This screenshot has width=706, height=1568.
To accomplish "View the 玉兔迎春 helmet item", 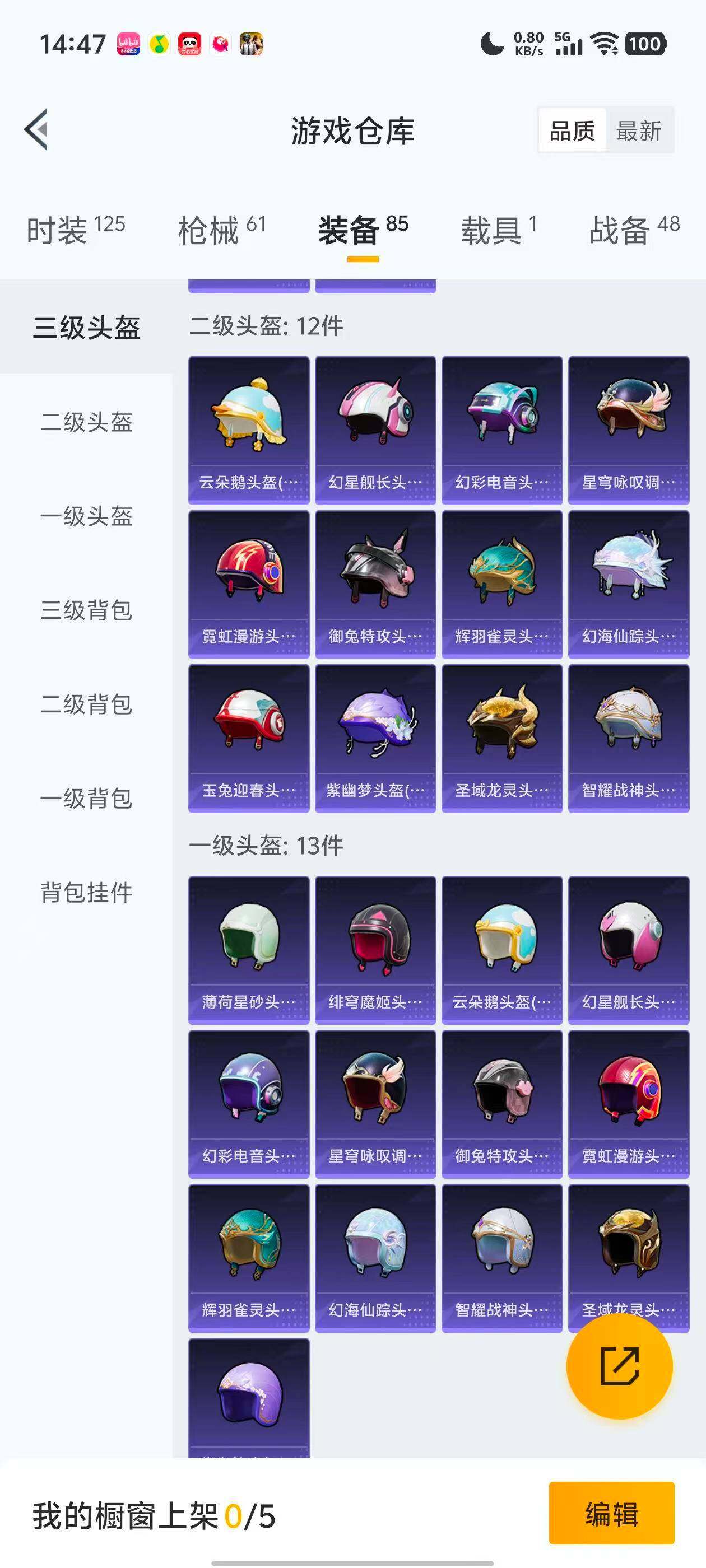I will pos(249,738).
